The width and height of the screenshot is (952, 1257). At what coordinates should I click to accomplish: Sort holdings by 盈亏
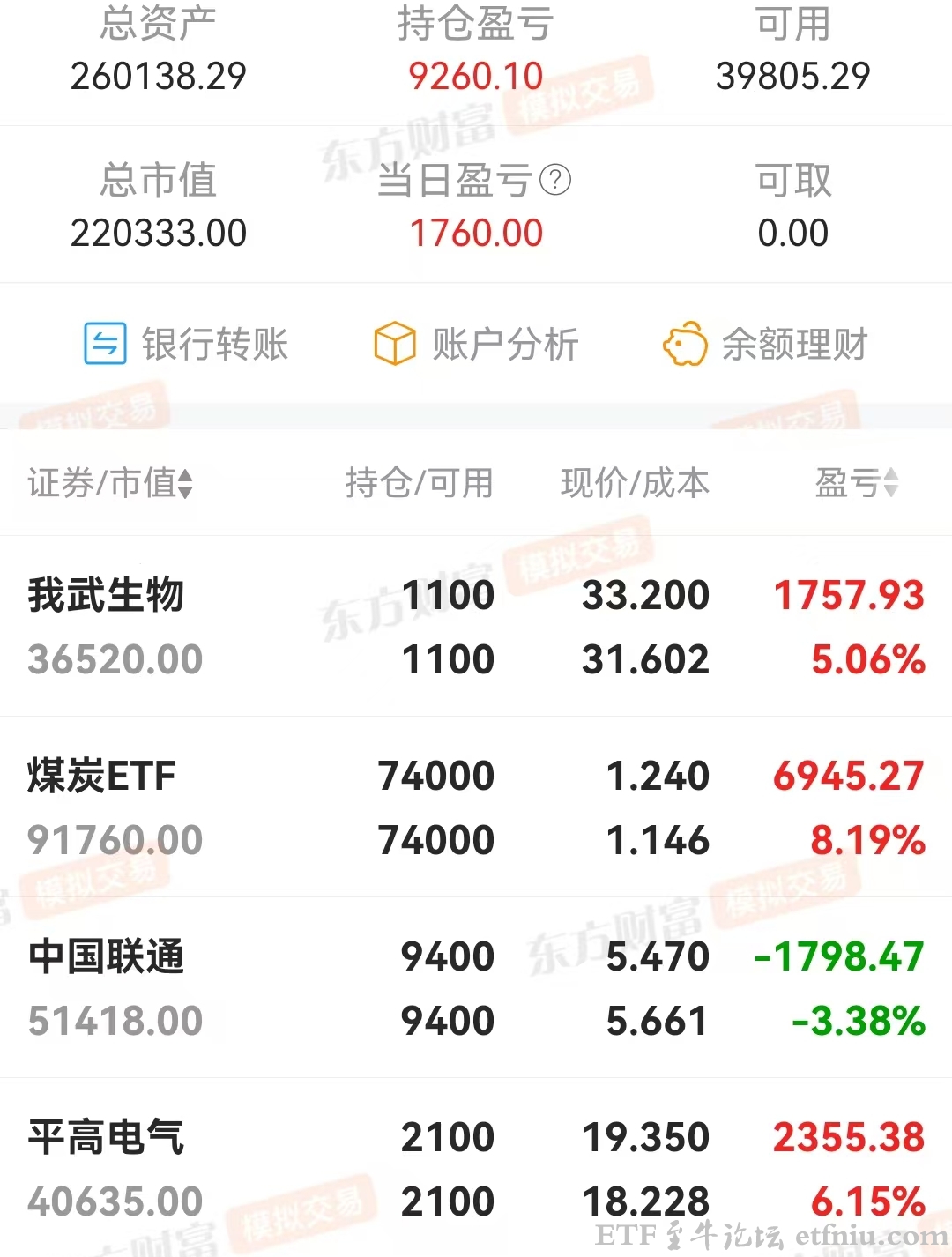[x=856, y=483]
